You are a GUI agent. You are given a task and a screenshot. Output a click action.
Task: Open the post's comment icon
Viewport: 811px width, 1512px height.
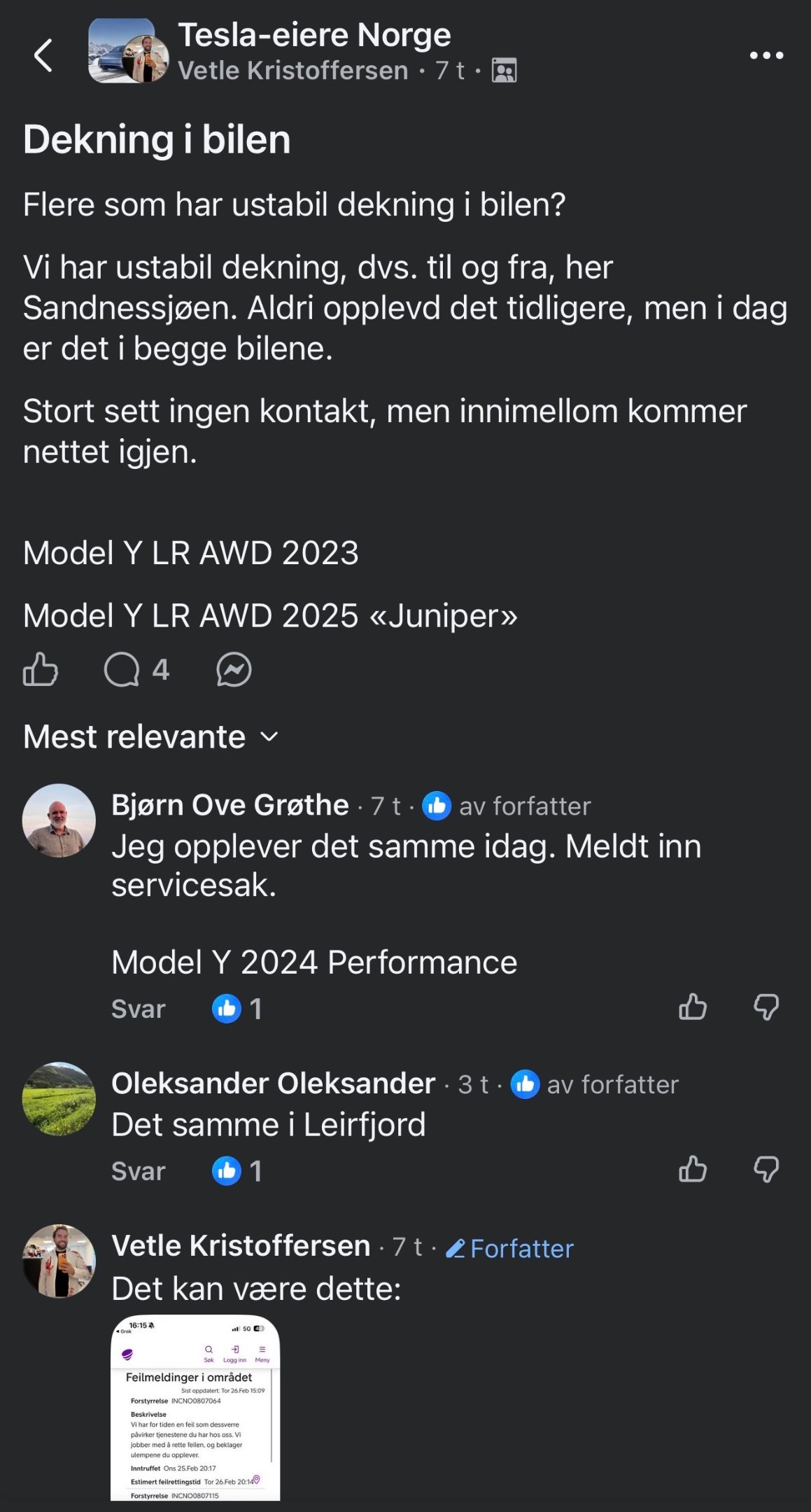click(122, 669)
